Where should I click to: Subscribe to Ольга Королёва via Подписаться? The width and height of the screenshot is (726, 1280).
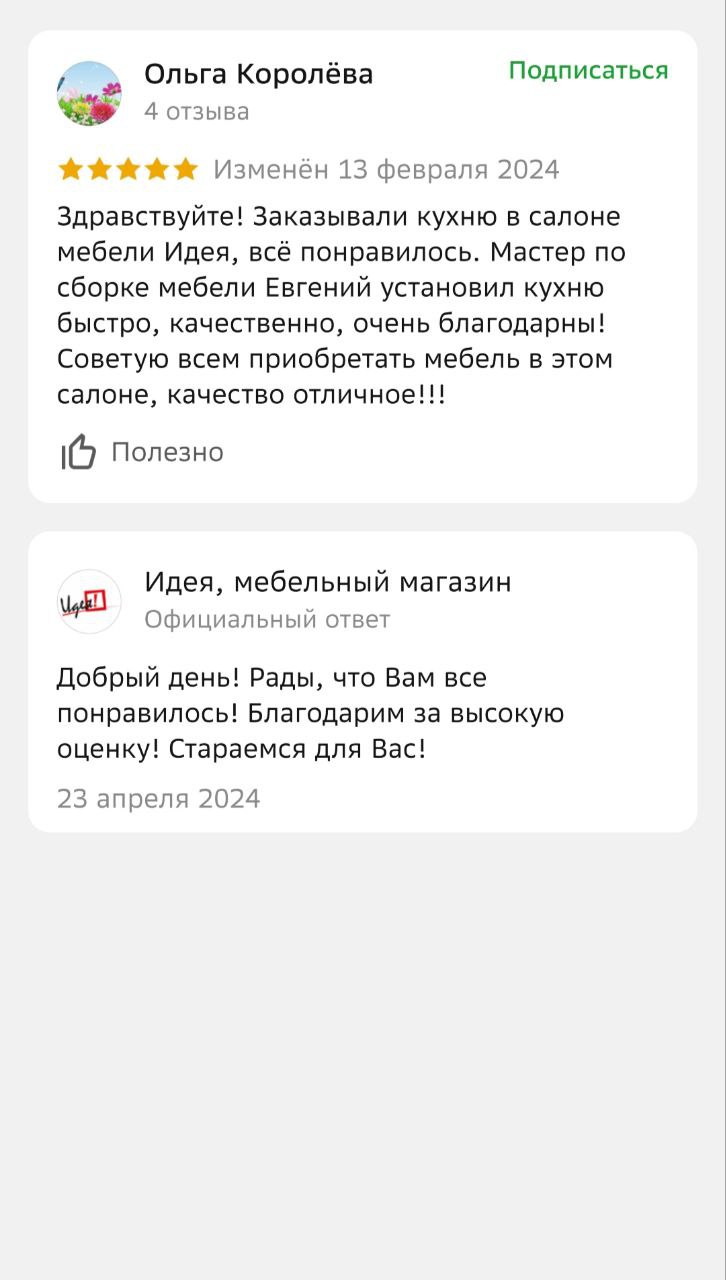[x=588, y=71]
